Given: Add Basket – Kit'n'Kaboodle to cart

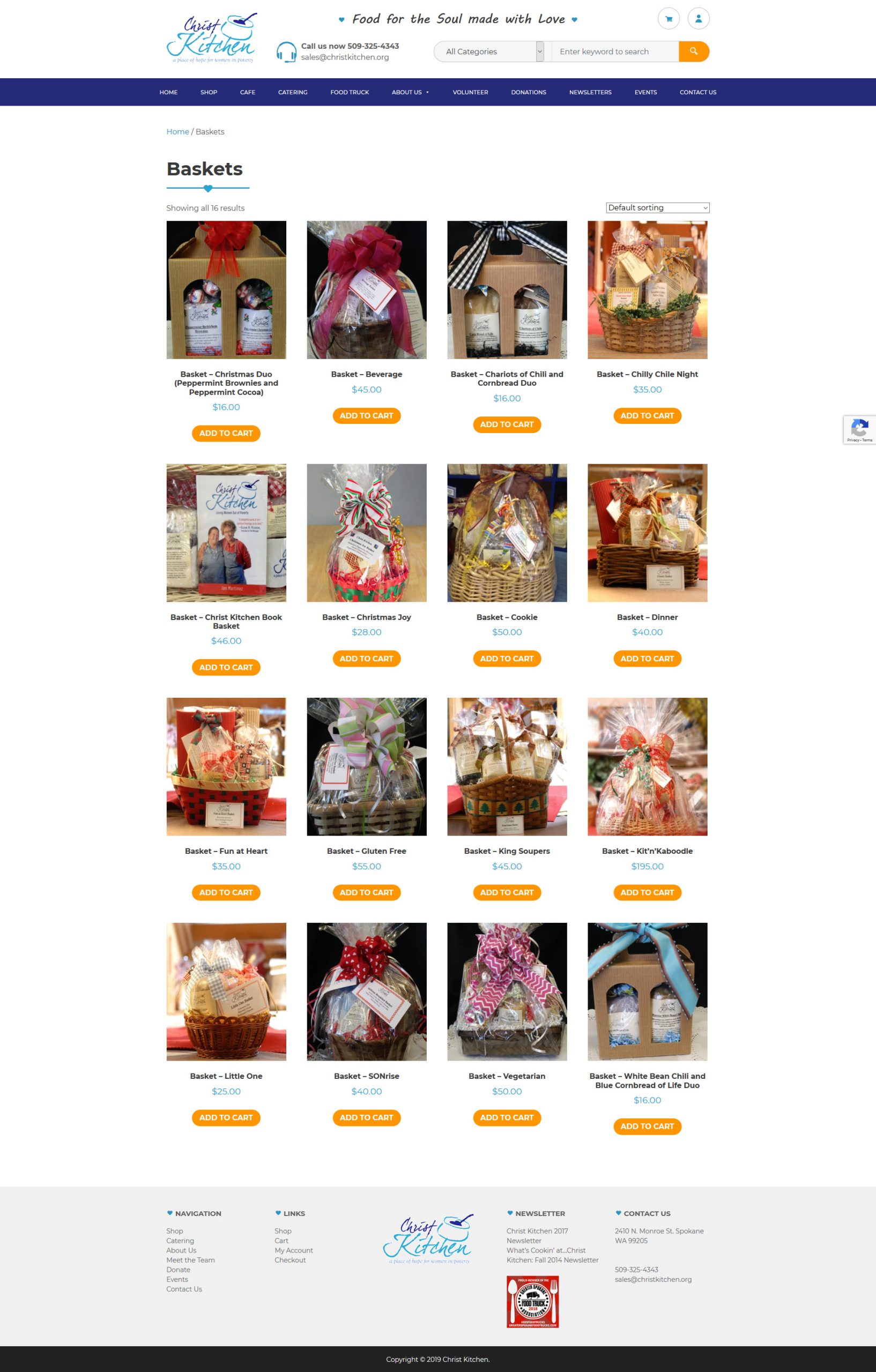Looking at the screenshot, I should pyautogui.click(x=647, y=892).
